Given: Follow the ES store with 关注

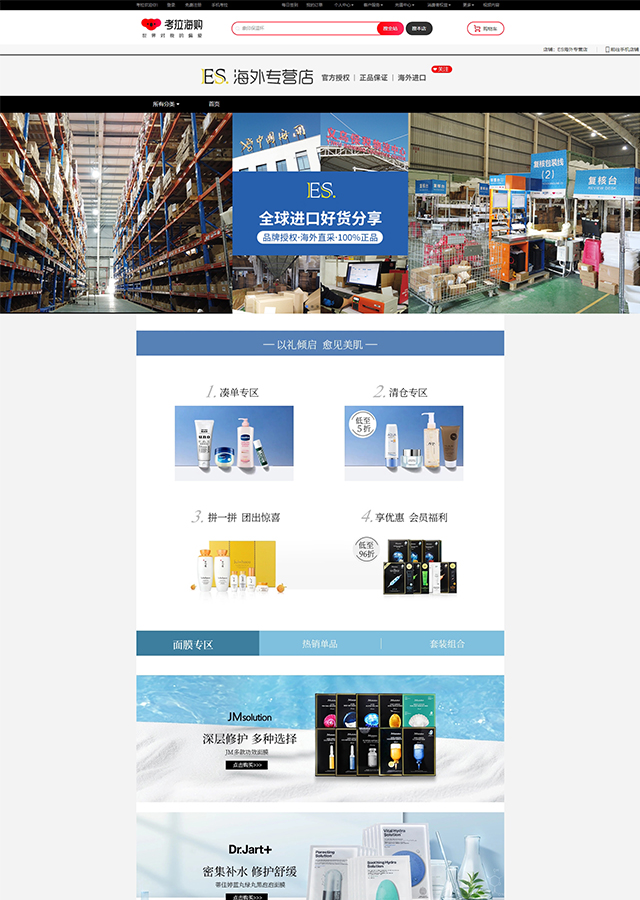Looking at the screenshot, I should point(442,69).
